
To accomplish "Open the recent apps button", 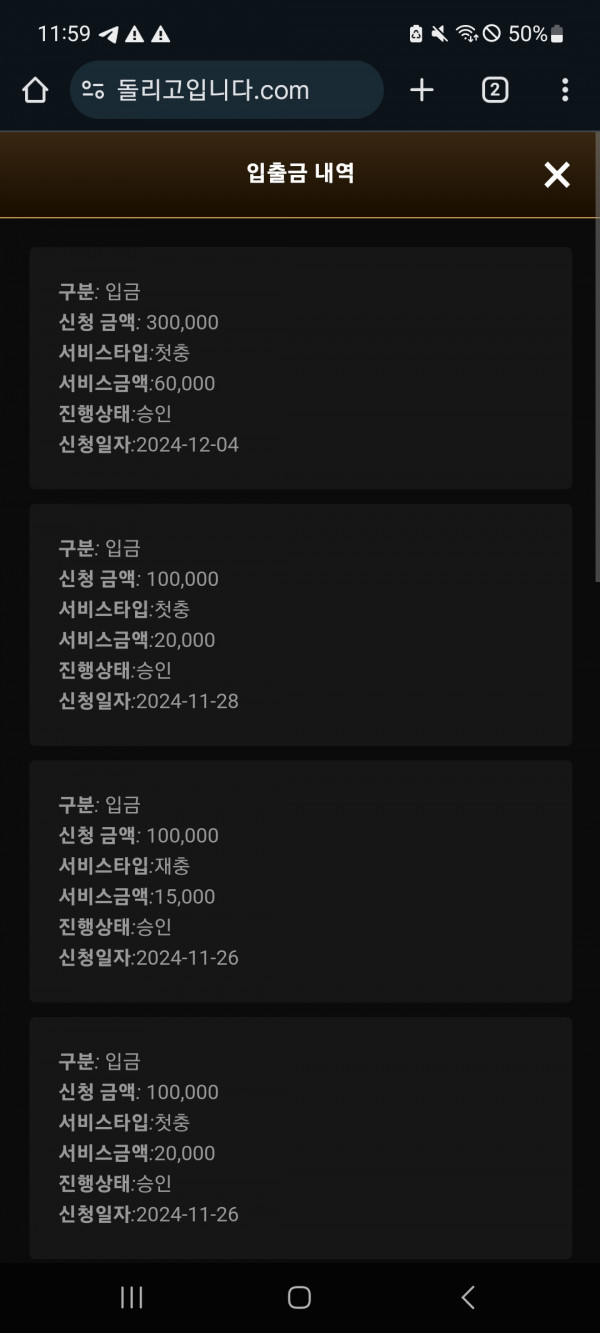I will point(131,1297).
